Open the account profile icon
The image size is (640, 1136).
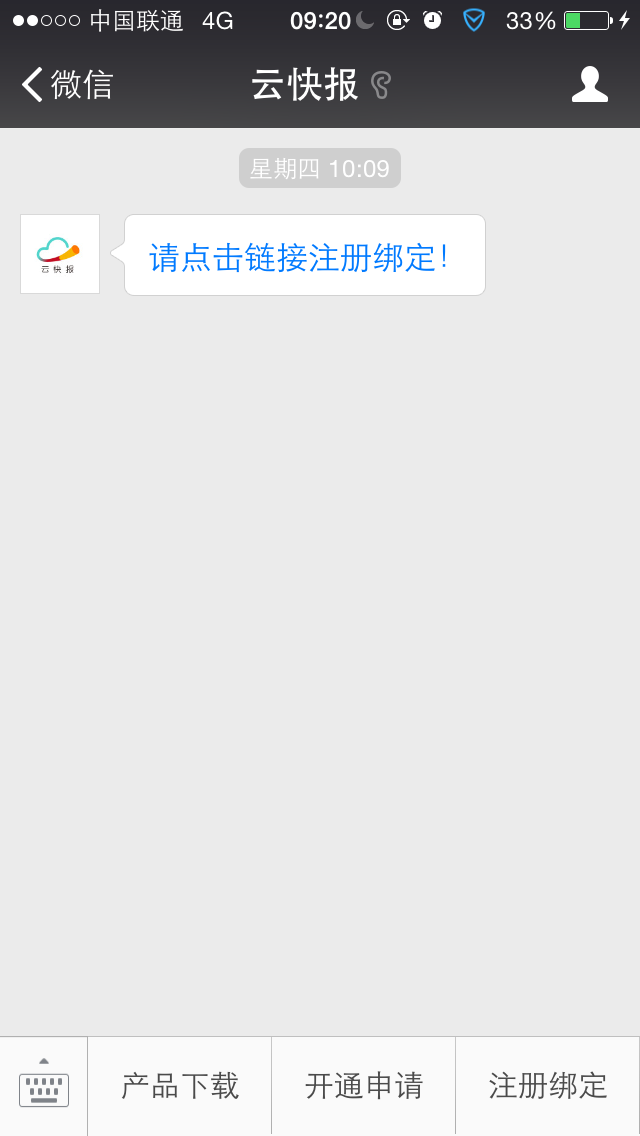[x=589, y=85]
